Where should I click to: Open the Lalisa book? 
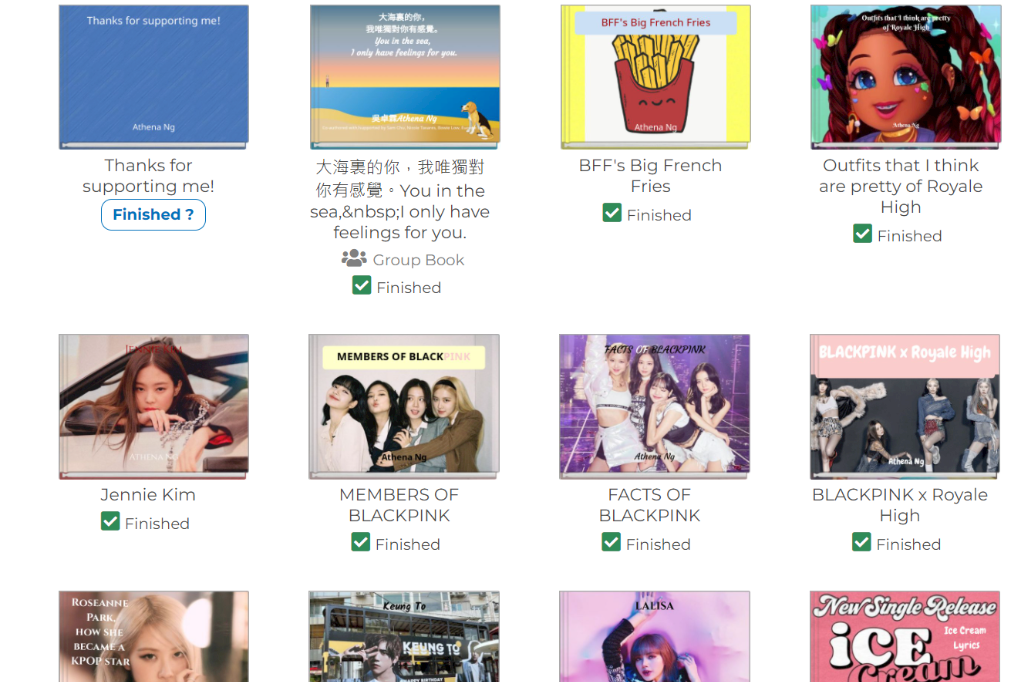click(x=655, y=637)
